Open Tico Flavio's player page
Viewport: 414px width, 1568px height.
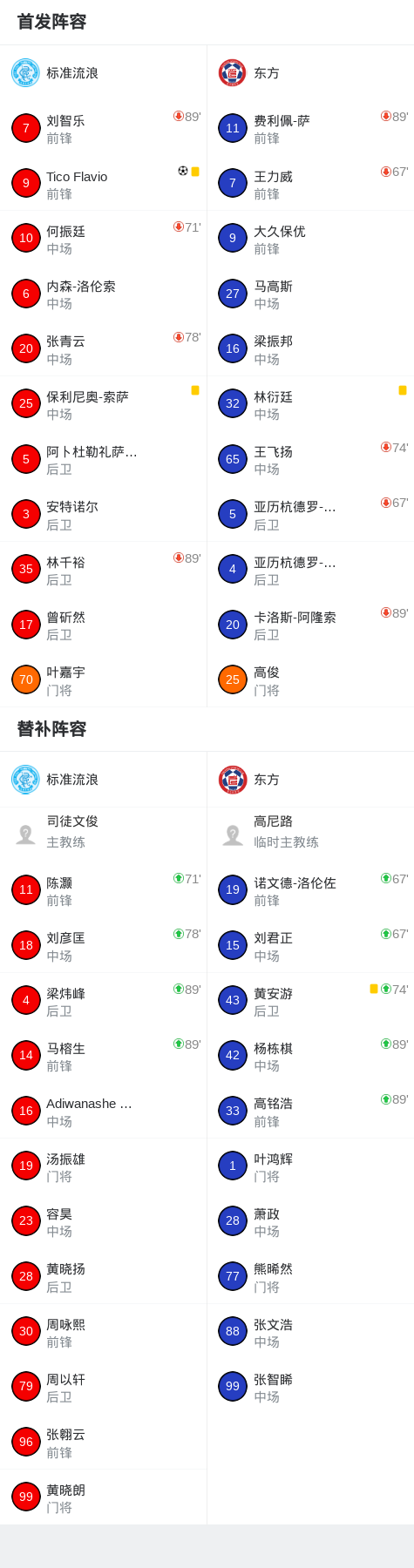pyautogui.click(x=103, y=184)
